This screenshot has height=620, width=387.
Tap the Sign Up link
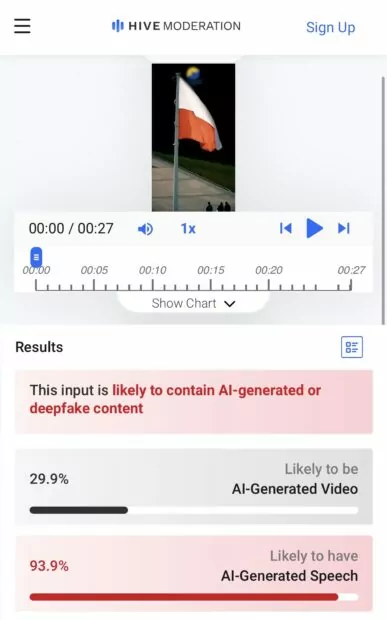(330, 27)
